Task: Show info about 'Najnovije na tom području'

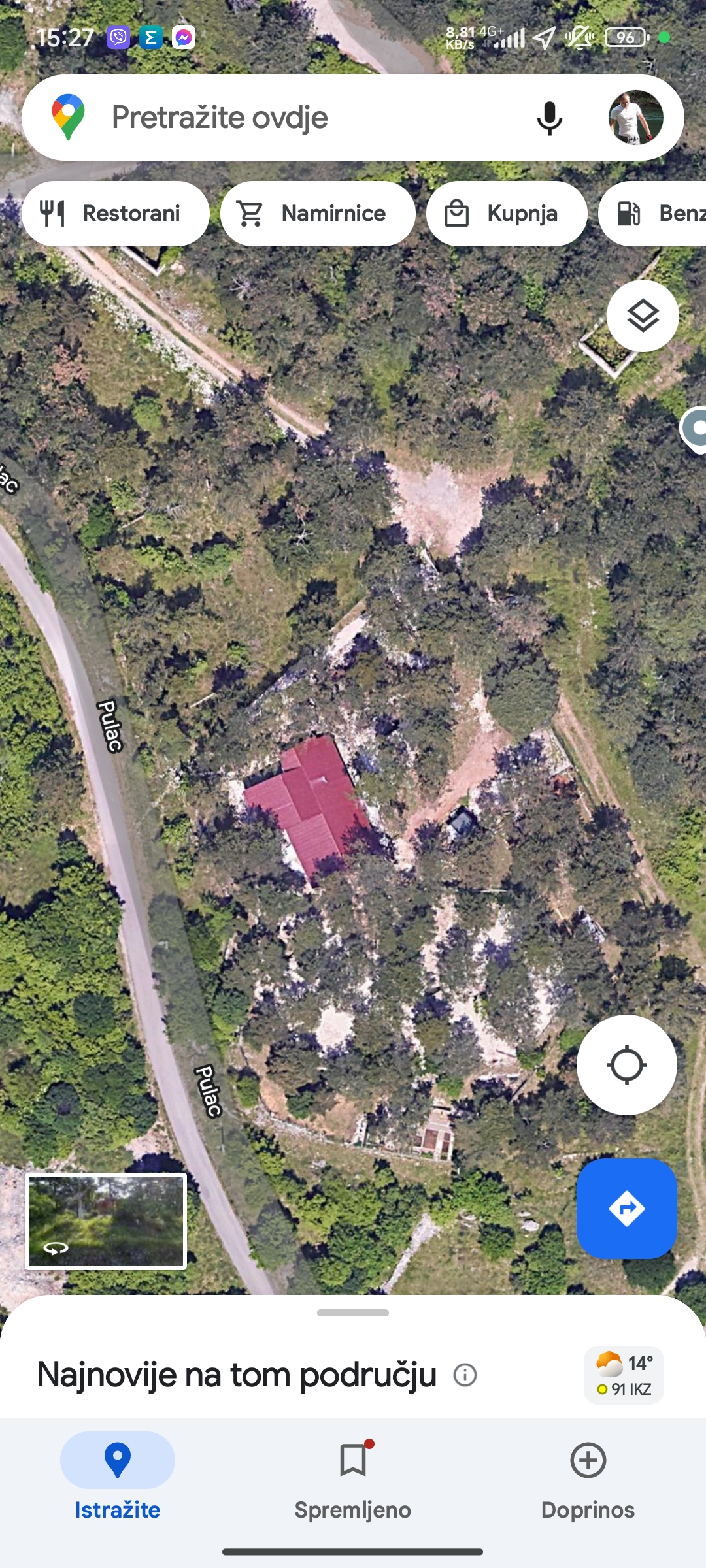Action: click(465, 1375)
